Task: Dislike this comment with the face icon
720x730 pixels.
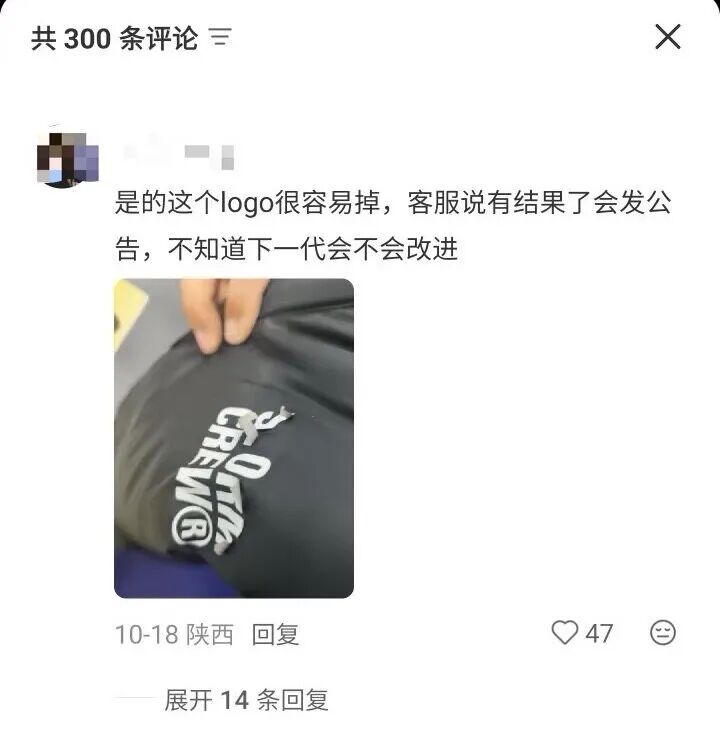Action: (662, 633)
